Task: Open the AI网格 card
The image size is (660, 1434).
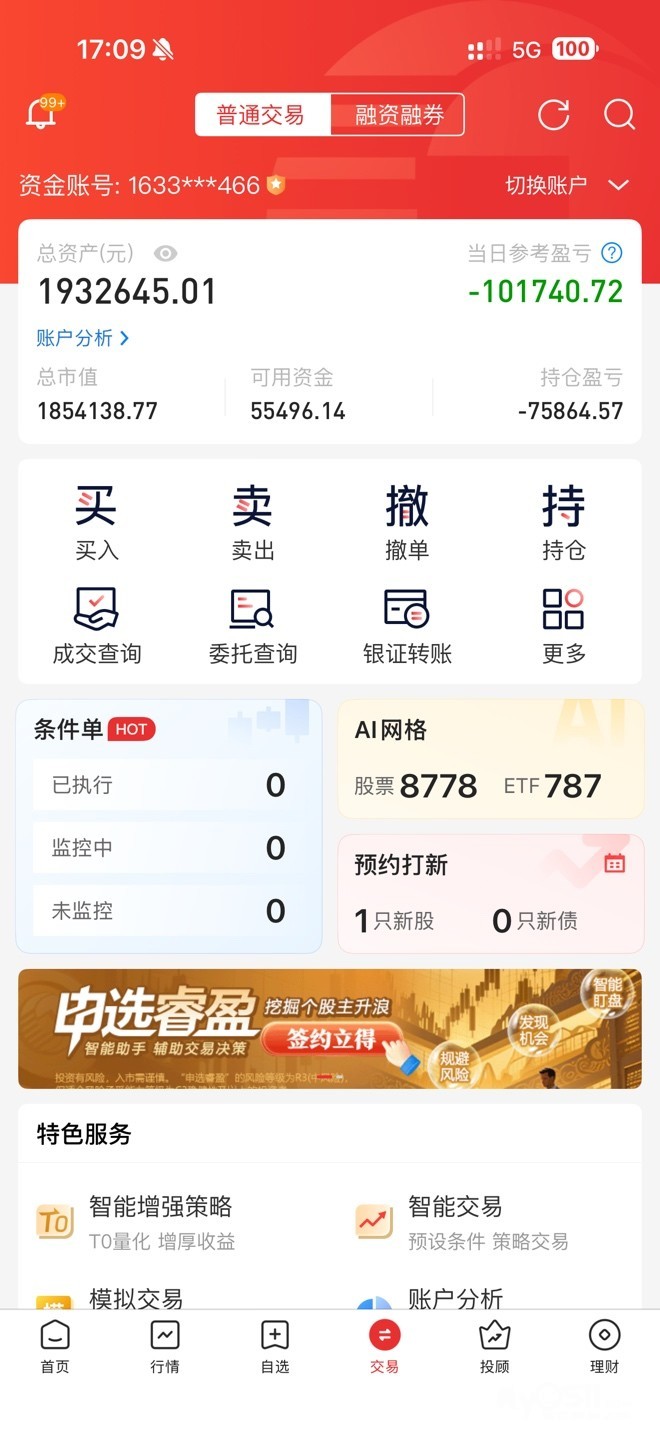Action: point(490,760)
